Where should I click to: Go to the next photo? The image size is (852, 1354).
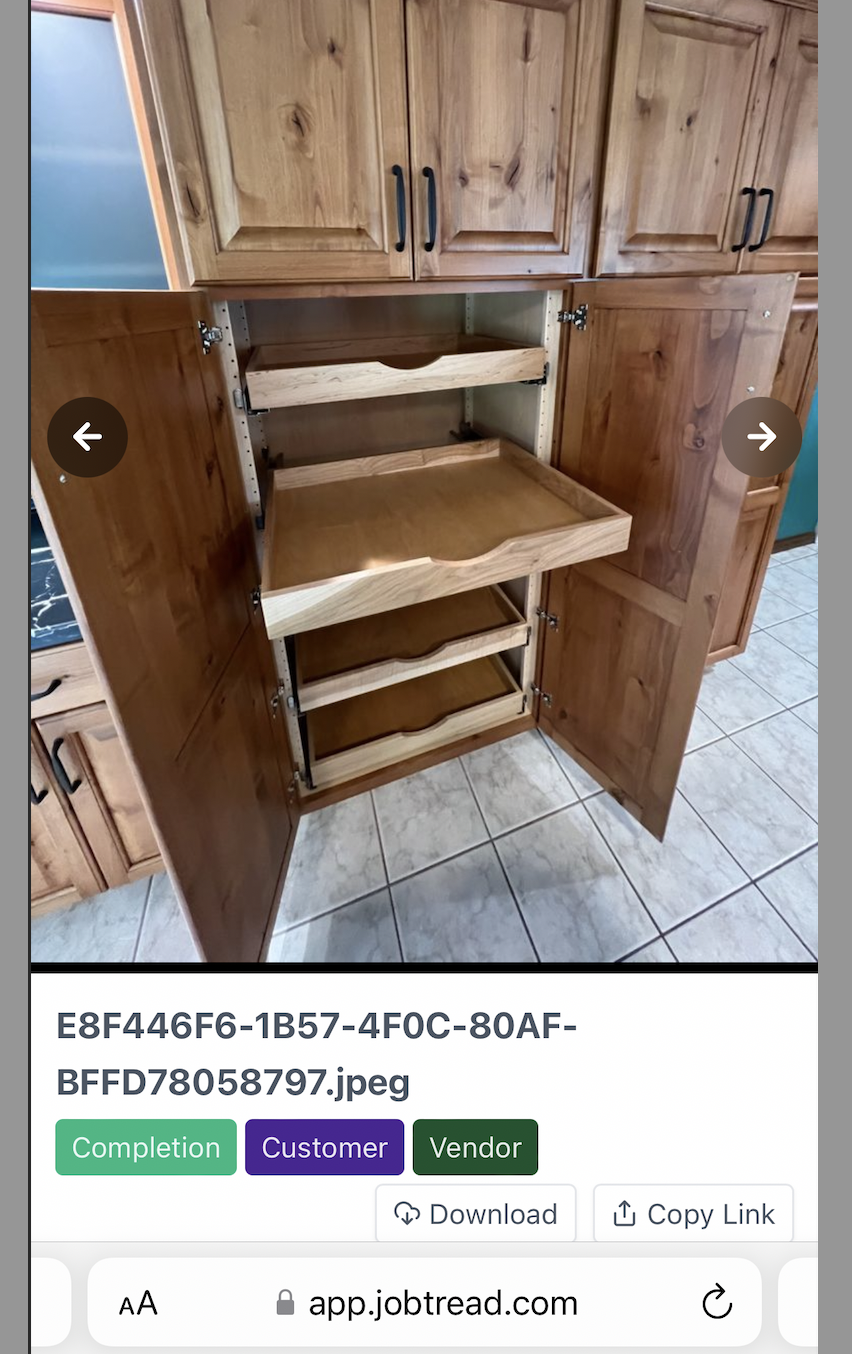[762, 437]
